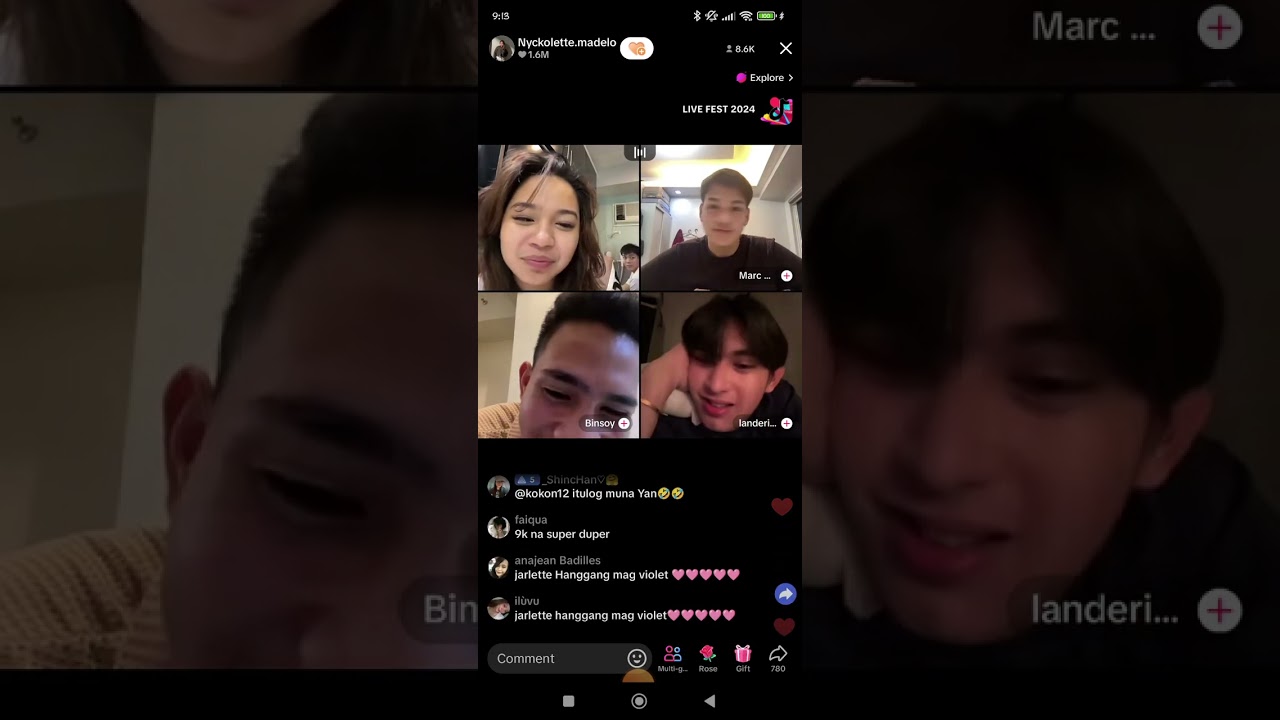Open Nyckolette.madelo's host profile
This screenshot has height=720, width=1280.
pos(502,48)
